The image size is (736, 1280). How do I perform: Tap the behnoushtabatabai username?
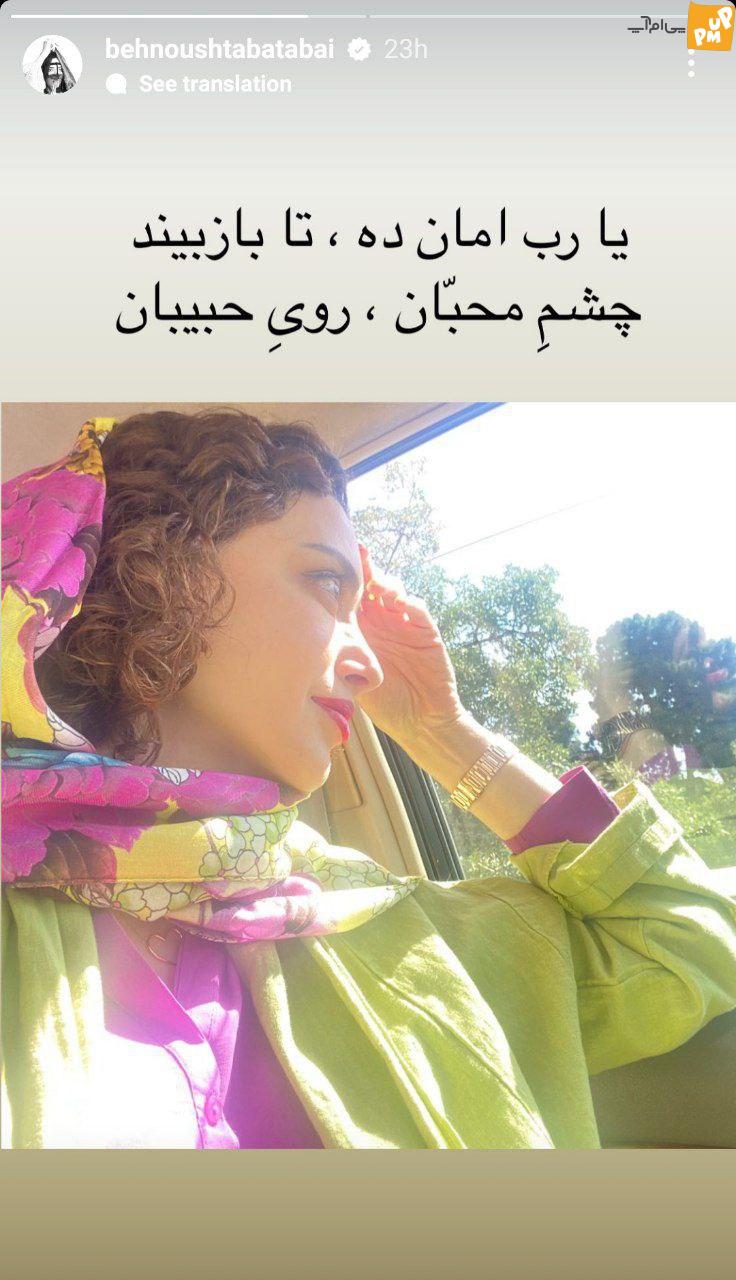[220, 49]
